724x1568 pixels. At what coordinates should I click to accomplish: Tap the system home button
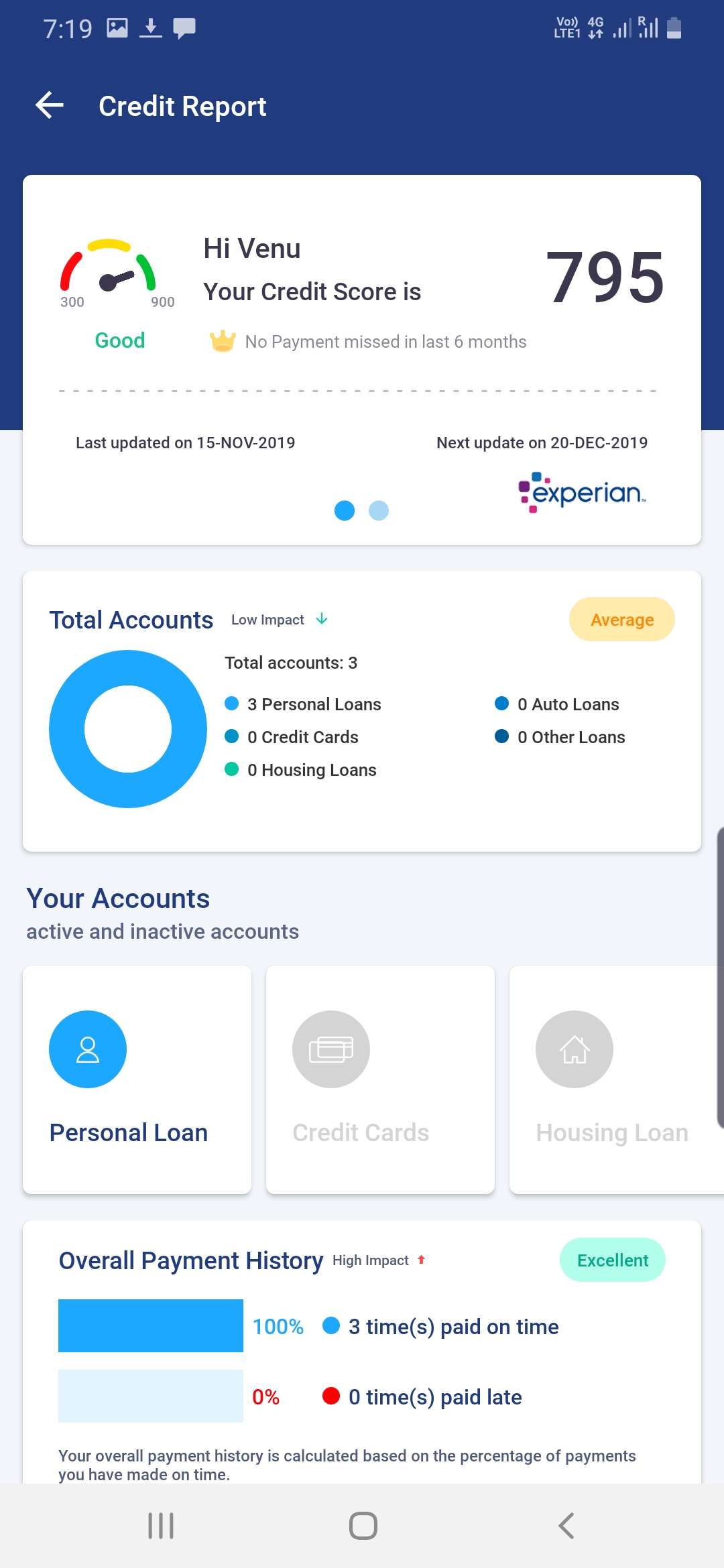coord(363,1526)
